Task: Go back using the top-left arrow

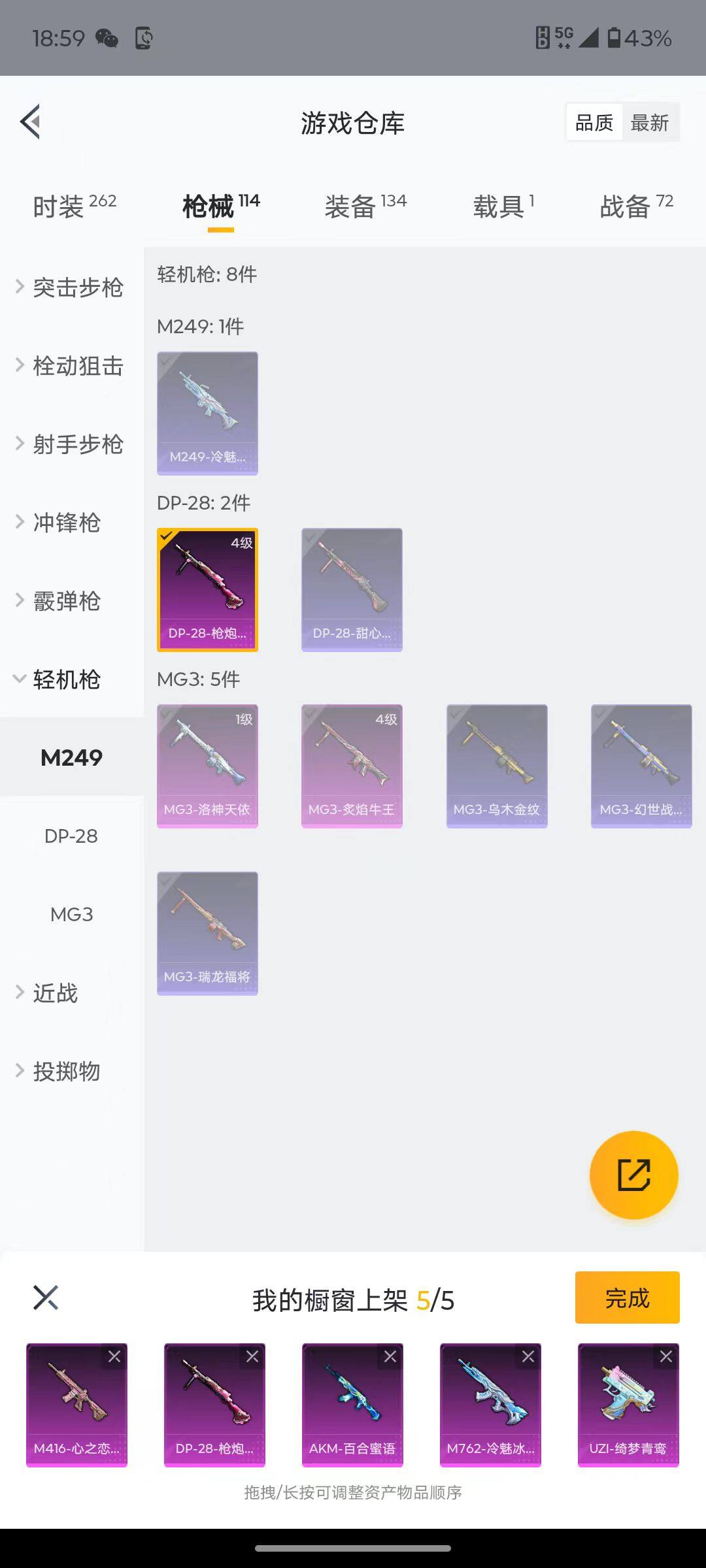Action: [29, 122]
